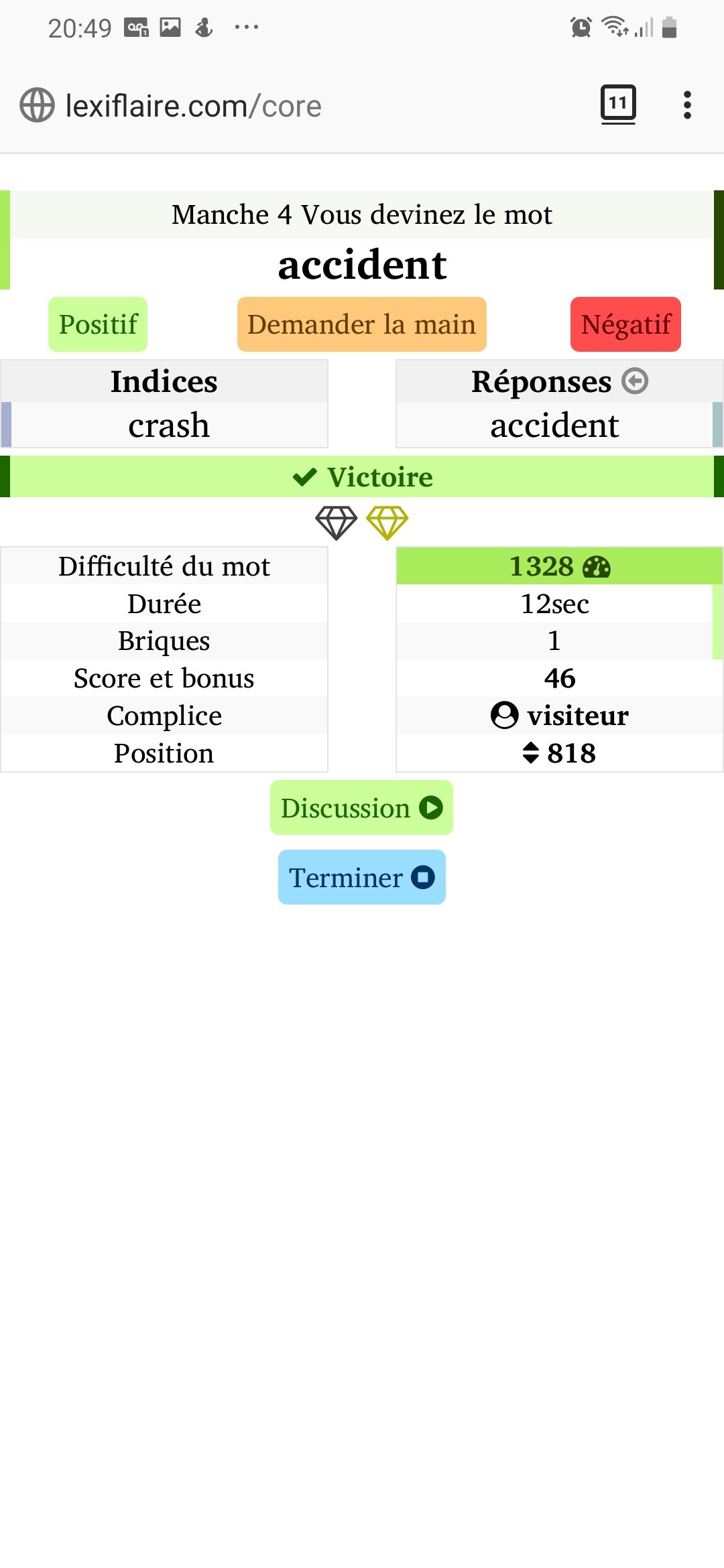724x1568 pixels.
Task: Open the Discussion section
Action: pyautogui.click(x=361, y=807)
